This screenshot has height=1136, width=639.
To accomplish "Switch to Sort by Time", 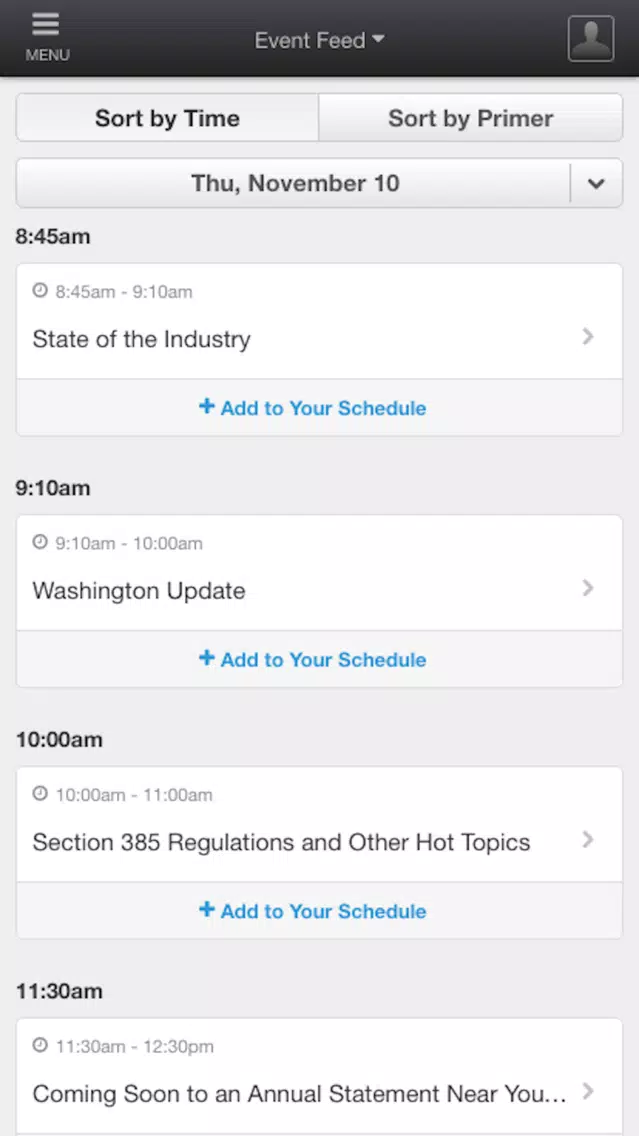I will tap(167, 118).
